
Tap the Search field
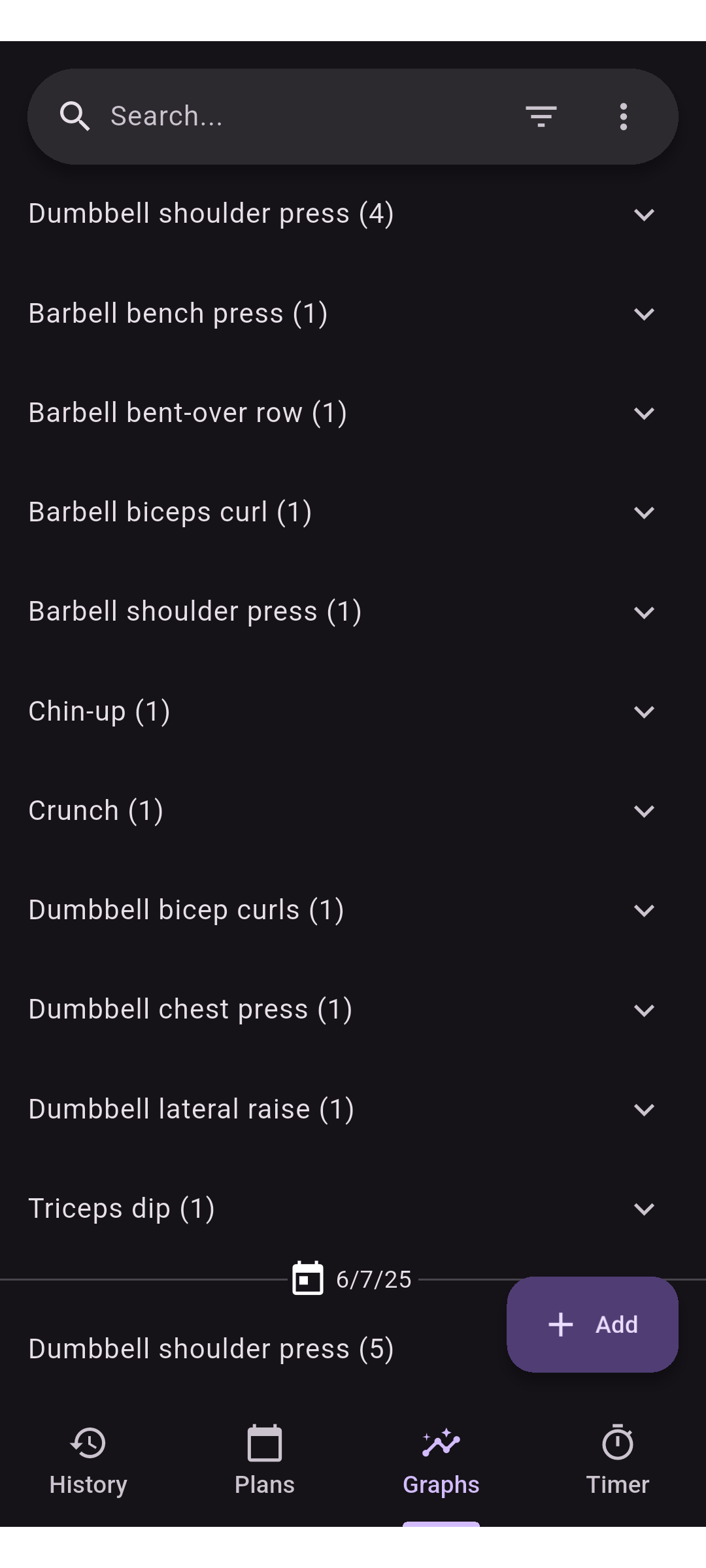click(x=301, y=116)
